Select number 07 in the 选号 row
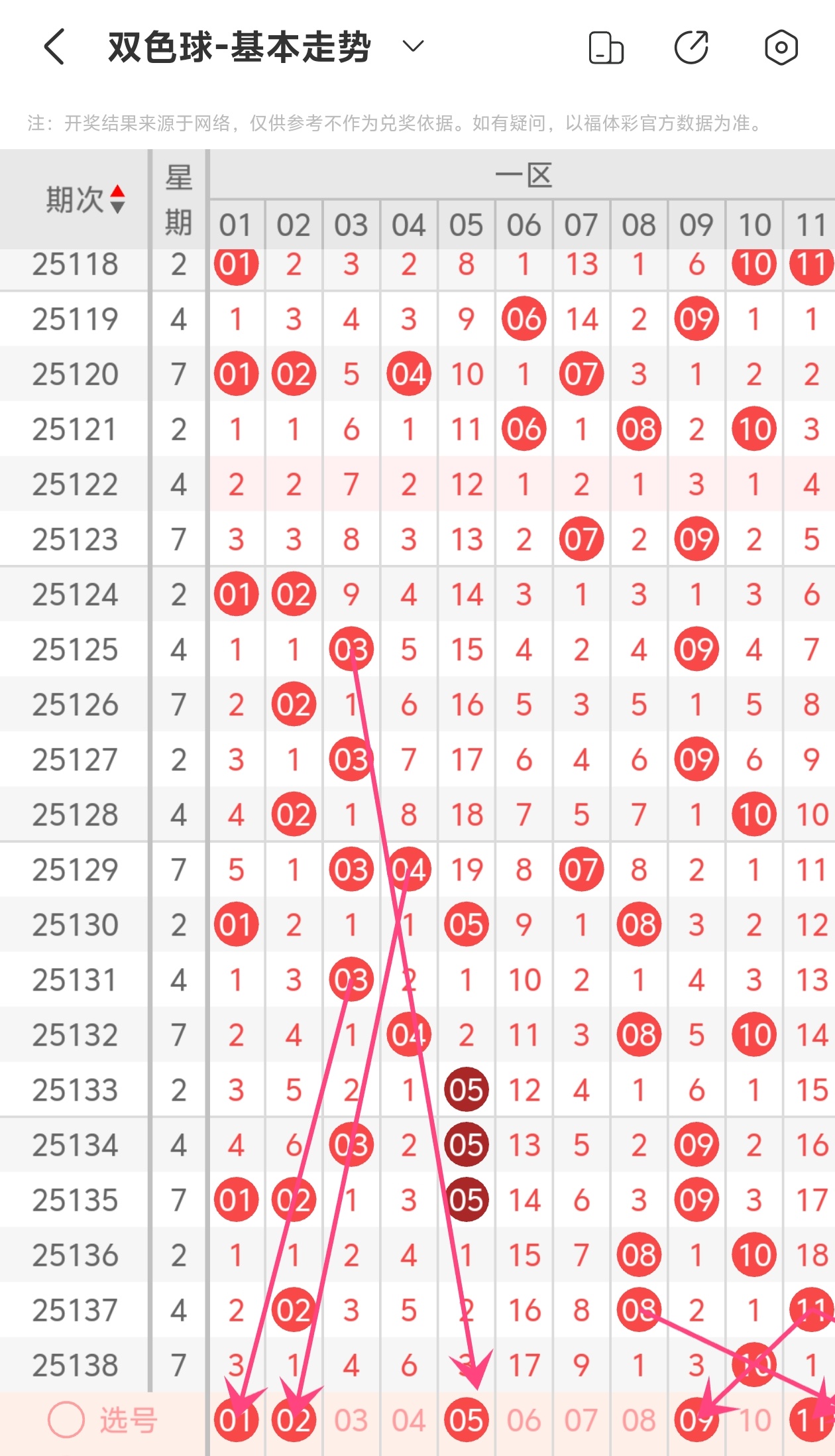Image resolution: width=835 pixels, height=1456 pixels. pyautogui.click(x=581, y=1420)
